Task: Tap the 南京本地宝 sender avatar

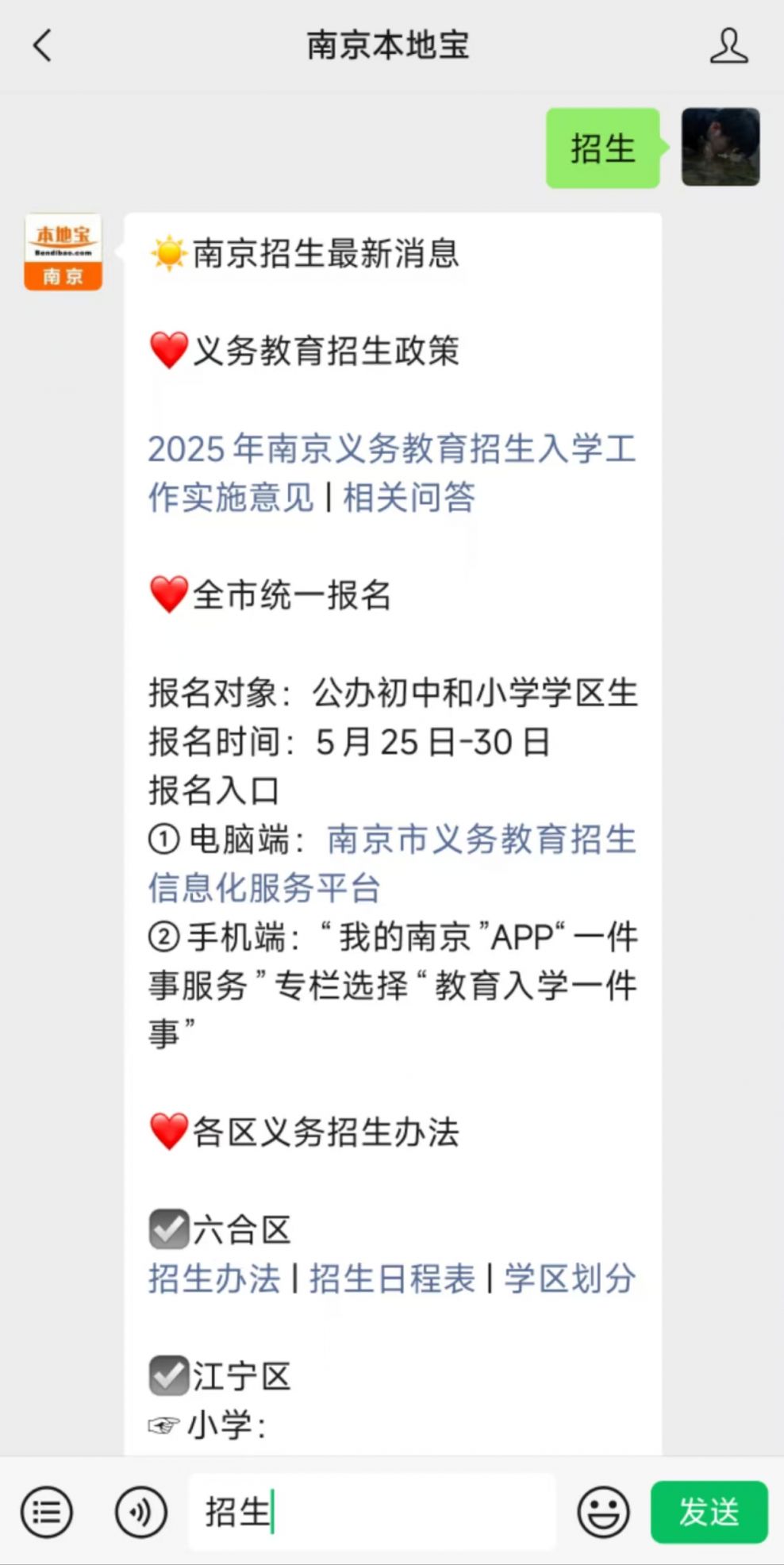Action: click(x=63, y=252)
